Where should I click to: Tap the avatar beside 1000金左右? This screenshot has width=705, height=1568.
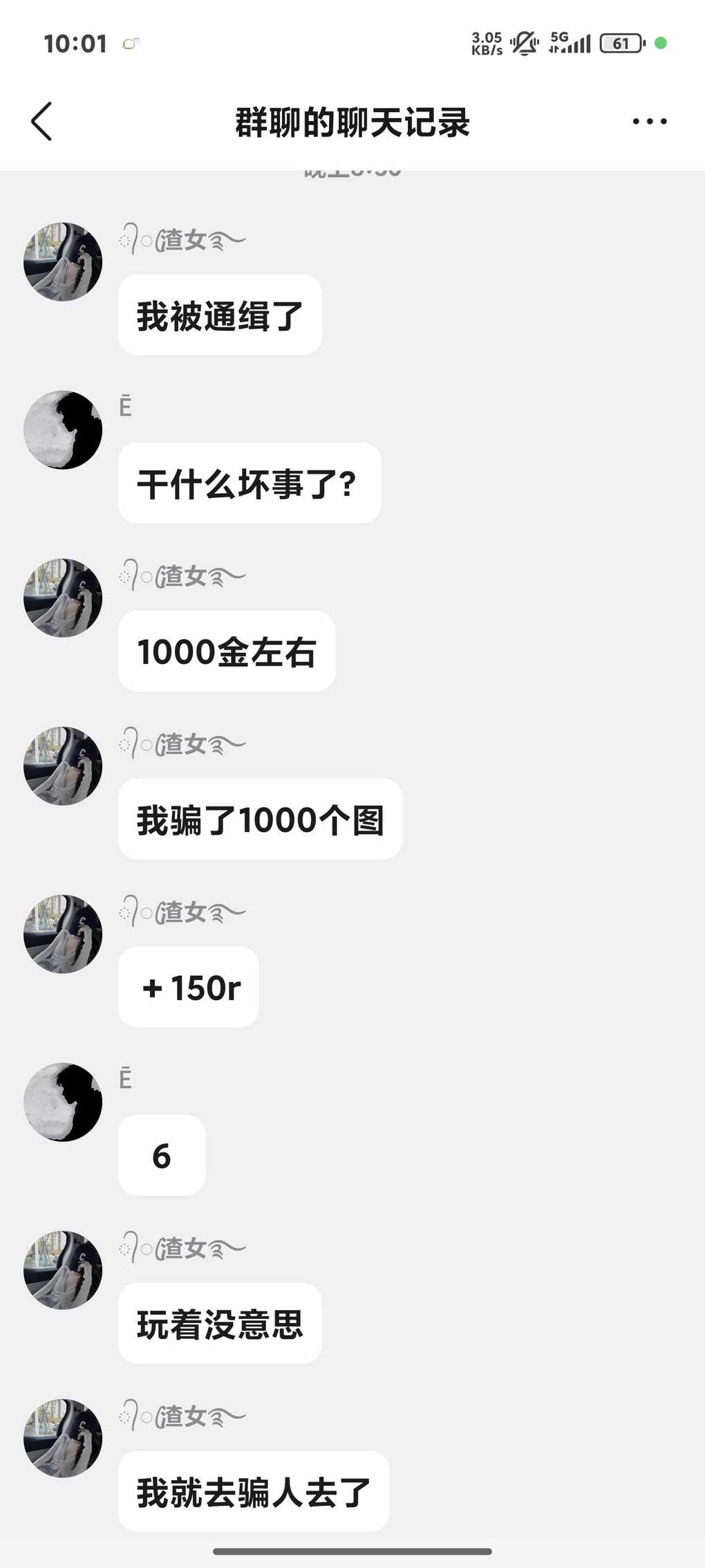click(63, 598)
